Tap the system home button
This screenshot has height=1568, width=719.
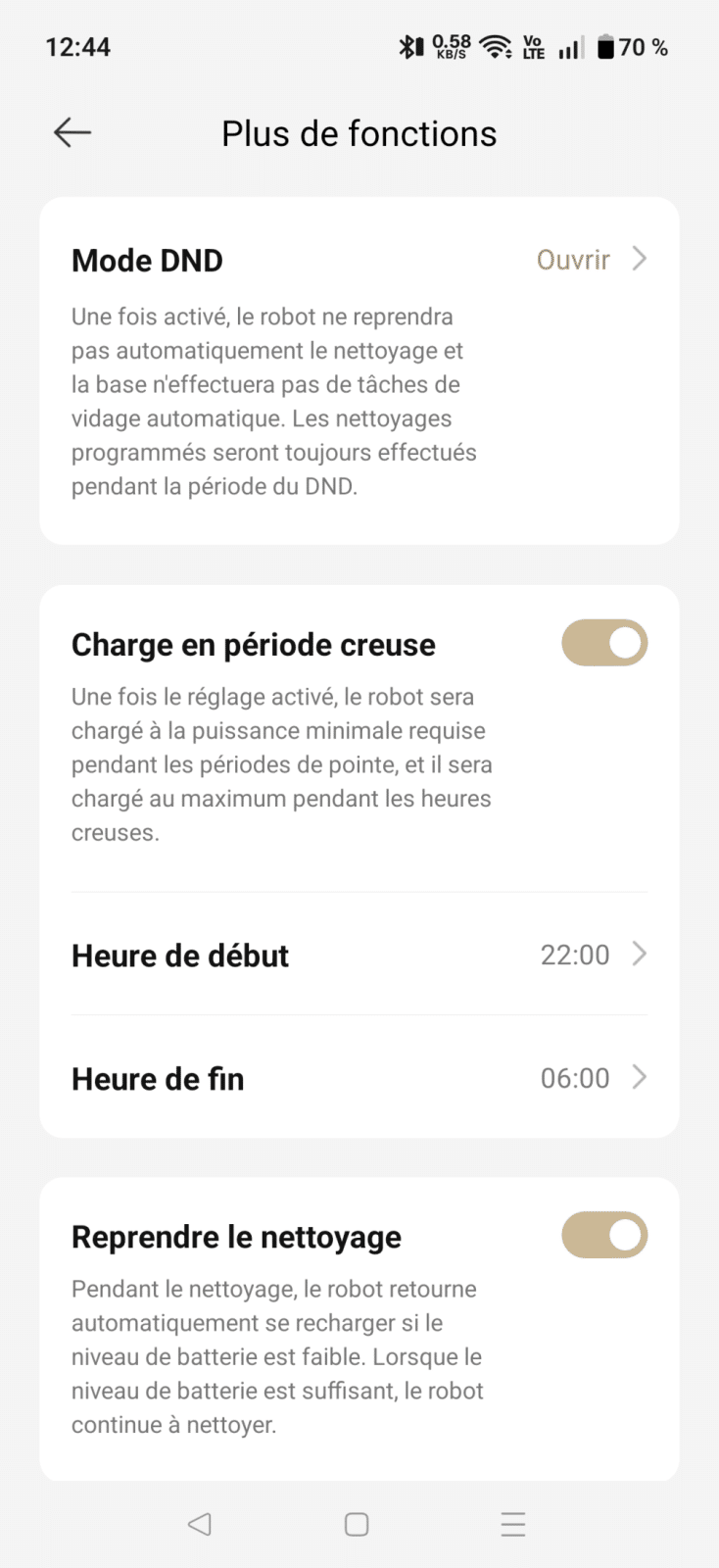(357, 1524)
